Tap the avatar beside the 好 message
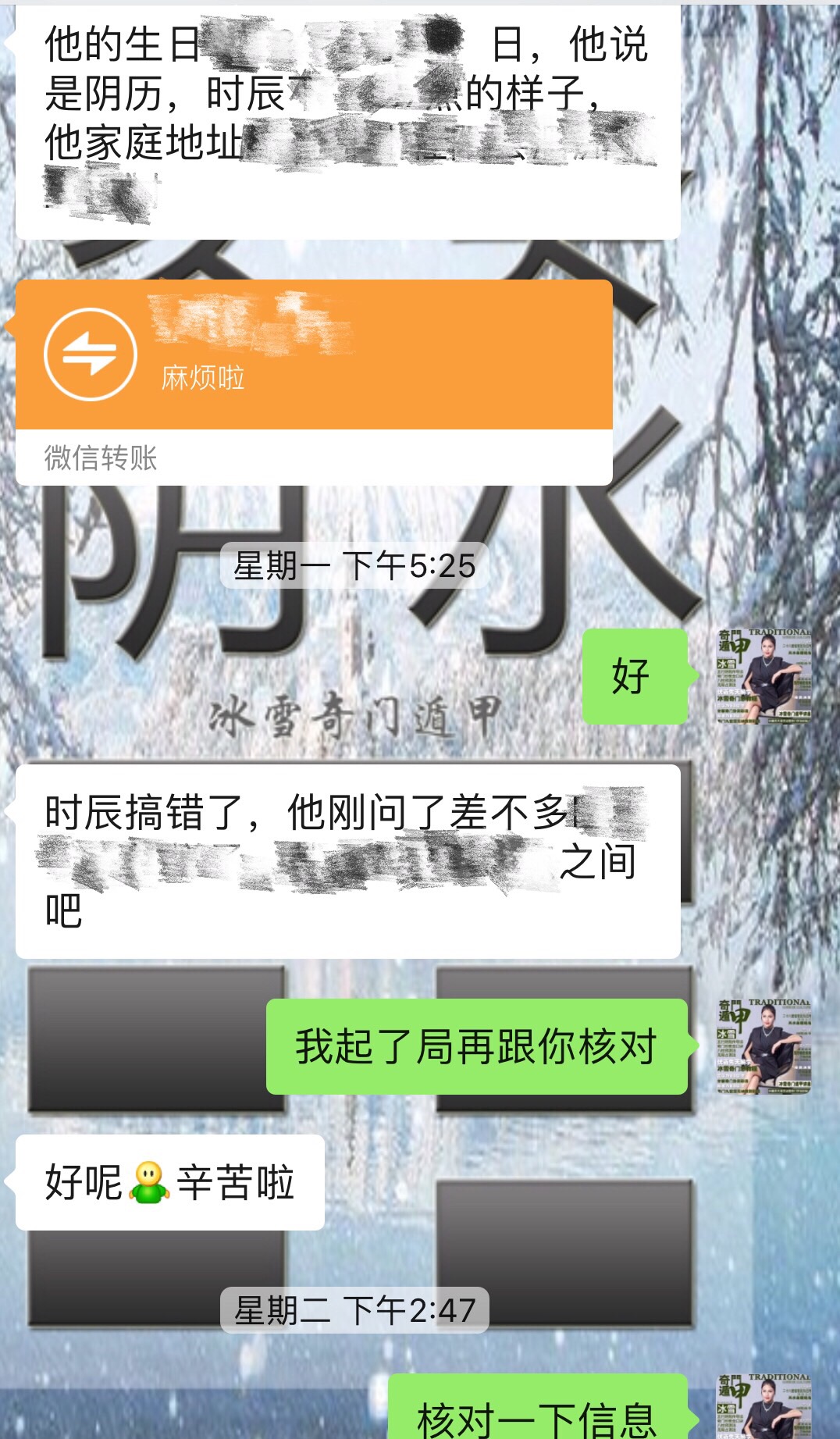This screenshot has height=1439, width=840. [x=764, y=676]
